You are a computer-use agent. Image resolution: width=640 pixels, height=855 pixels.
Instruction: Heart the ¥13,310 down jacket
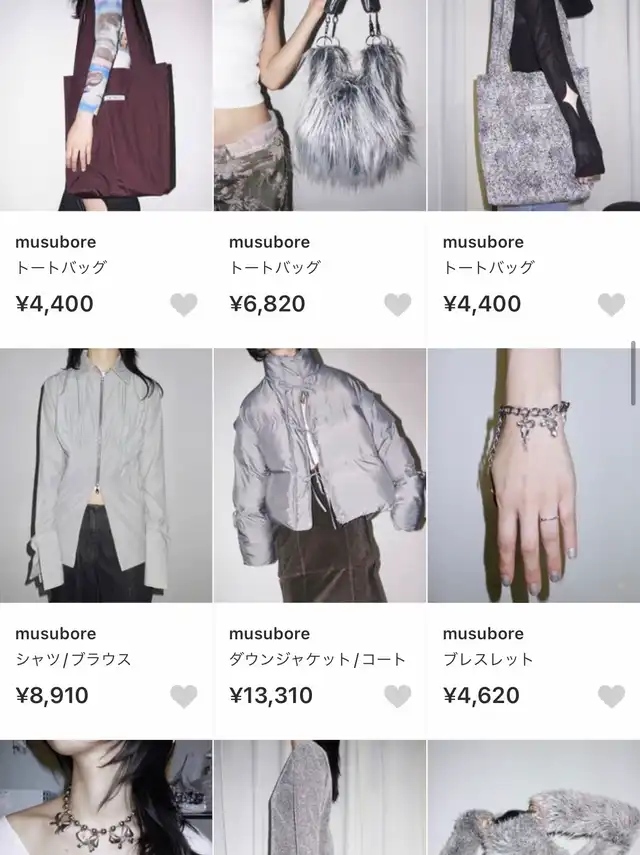[x=397, y=696]
